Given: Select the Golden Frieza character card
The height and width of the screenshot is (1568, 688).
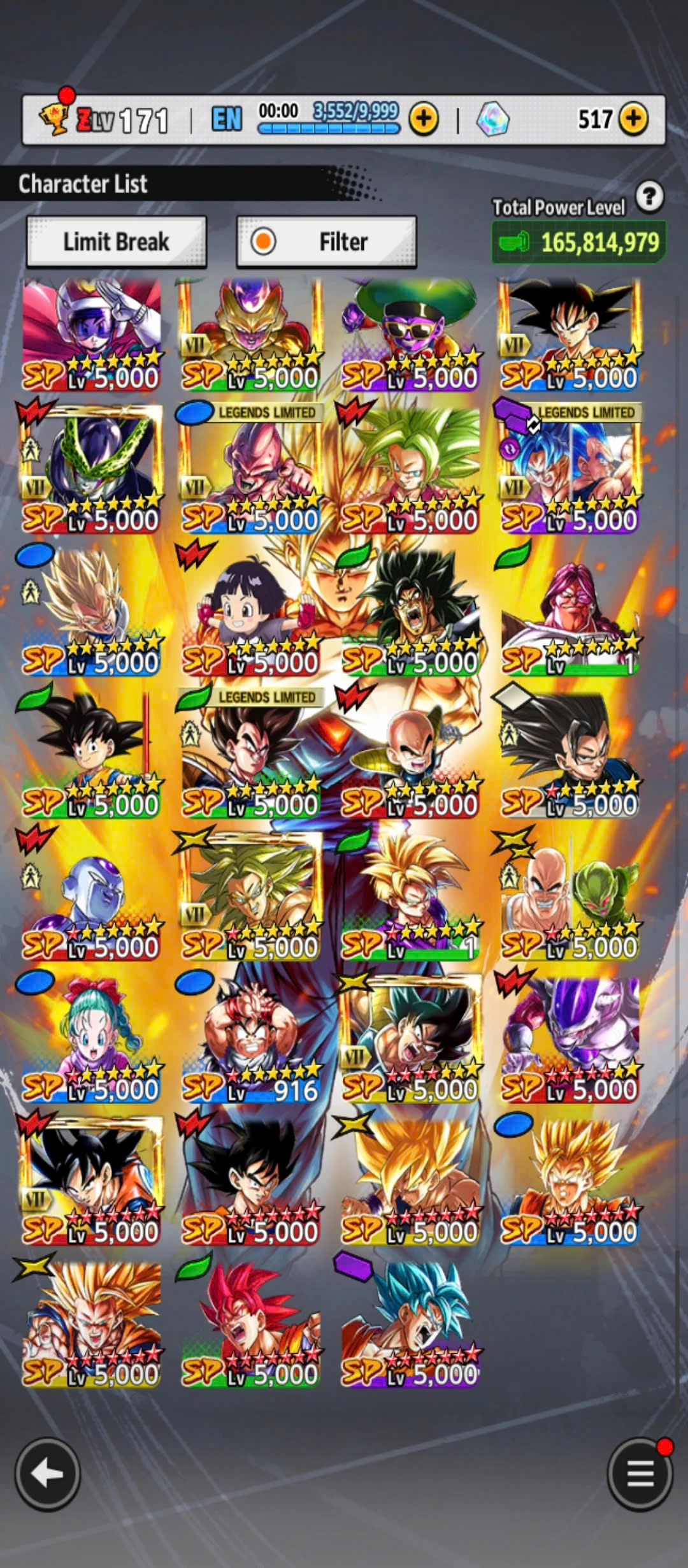Looking at the screenshot, I should tap(250, 335).
